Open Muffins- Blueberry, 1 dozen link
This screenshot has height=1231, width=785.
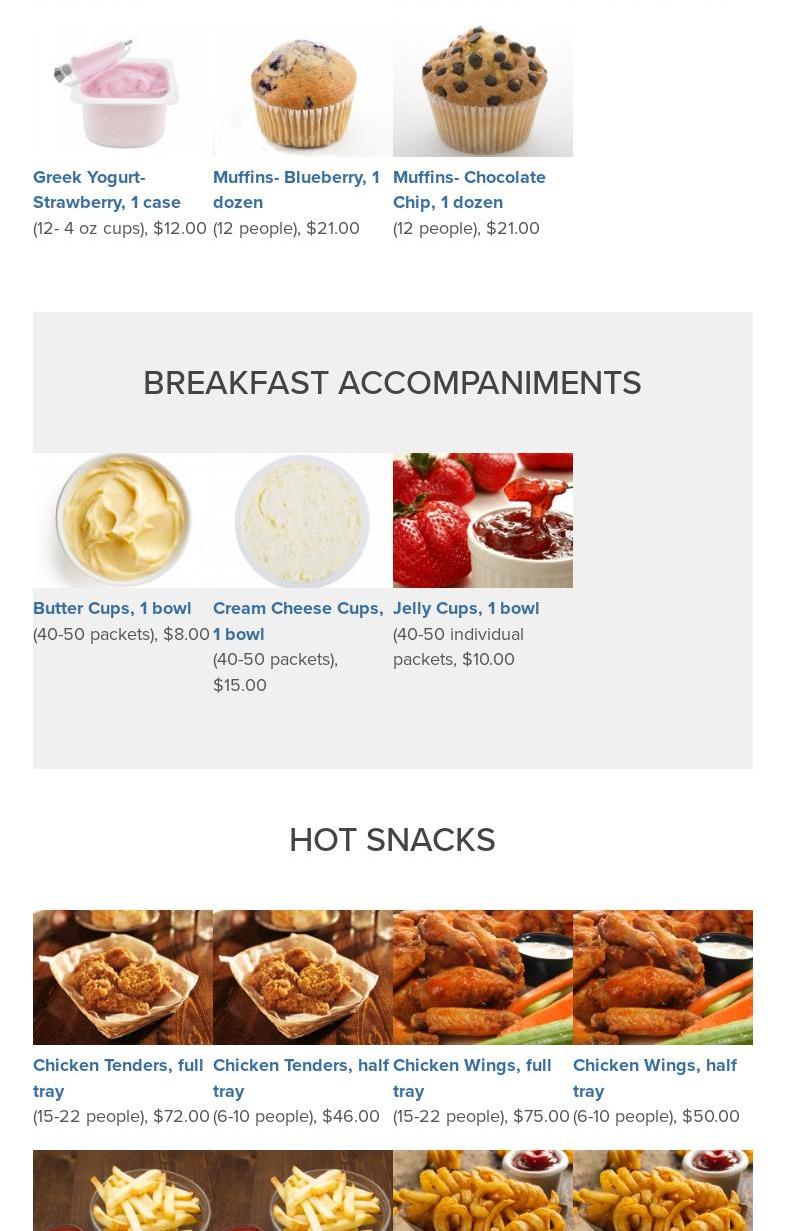tap(296, 189)
